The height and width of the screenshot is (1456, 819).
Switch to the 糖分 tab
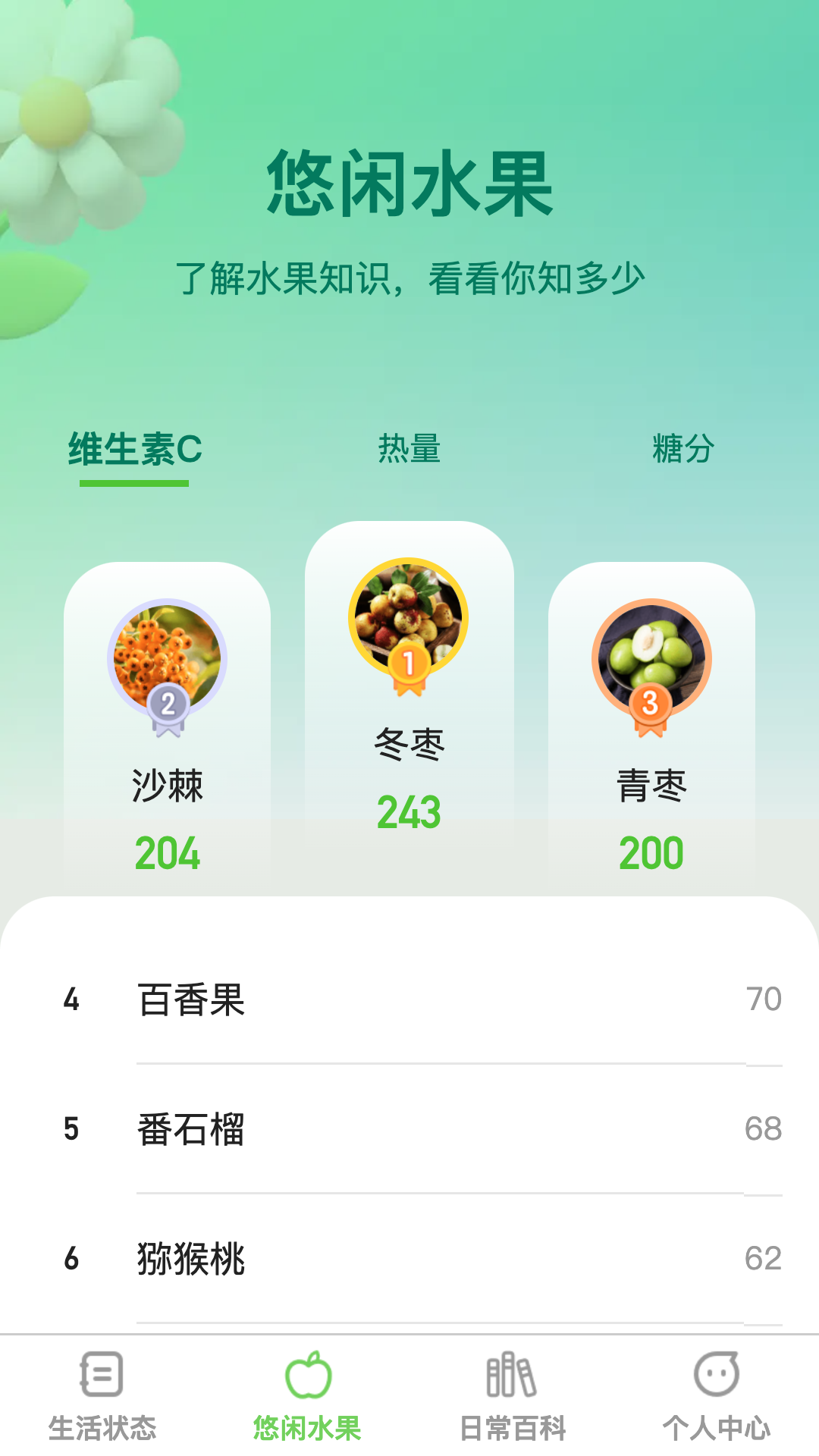point(682,449)
